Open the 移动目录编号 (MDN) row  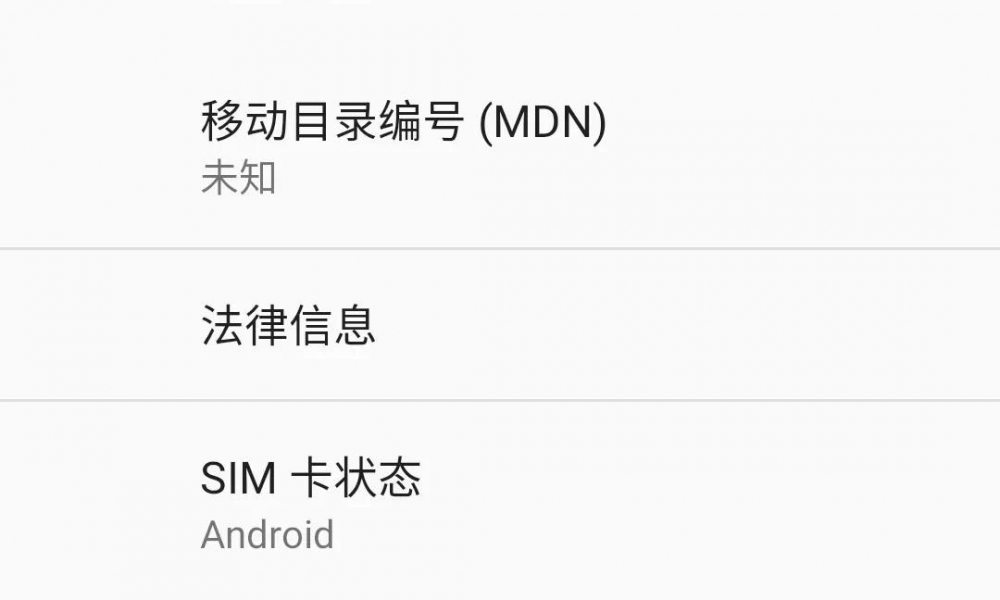point(403,148)
